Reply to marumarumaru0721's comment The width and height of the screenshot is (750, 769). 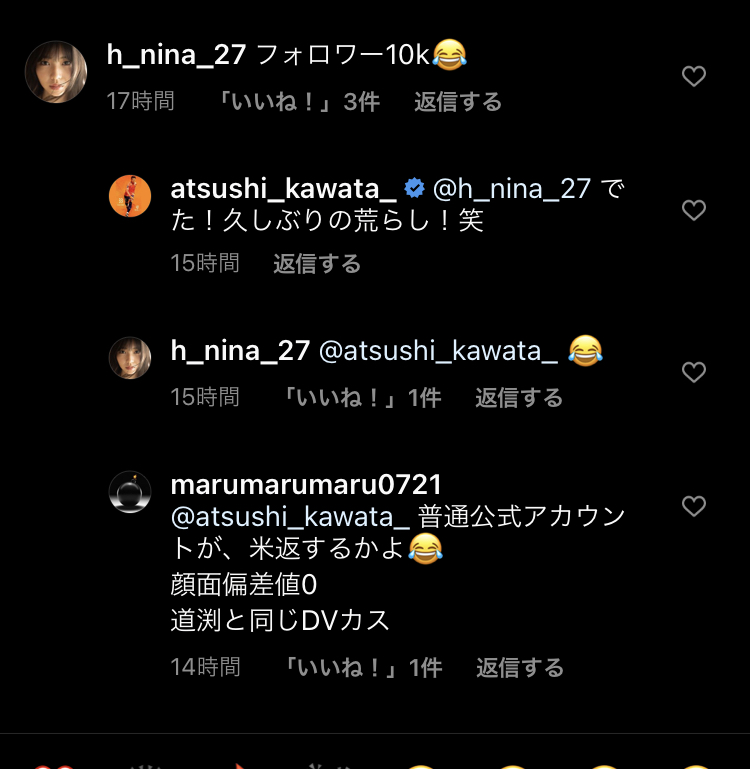pyautogui.click(x=520, y=668)
